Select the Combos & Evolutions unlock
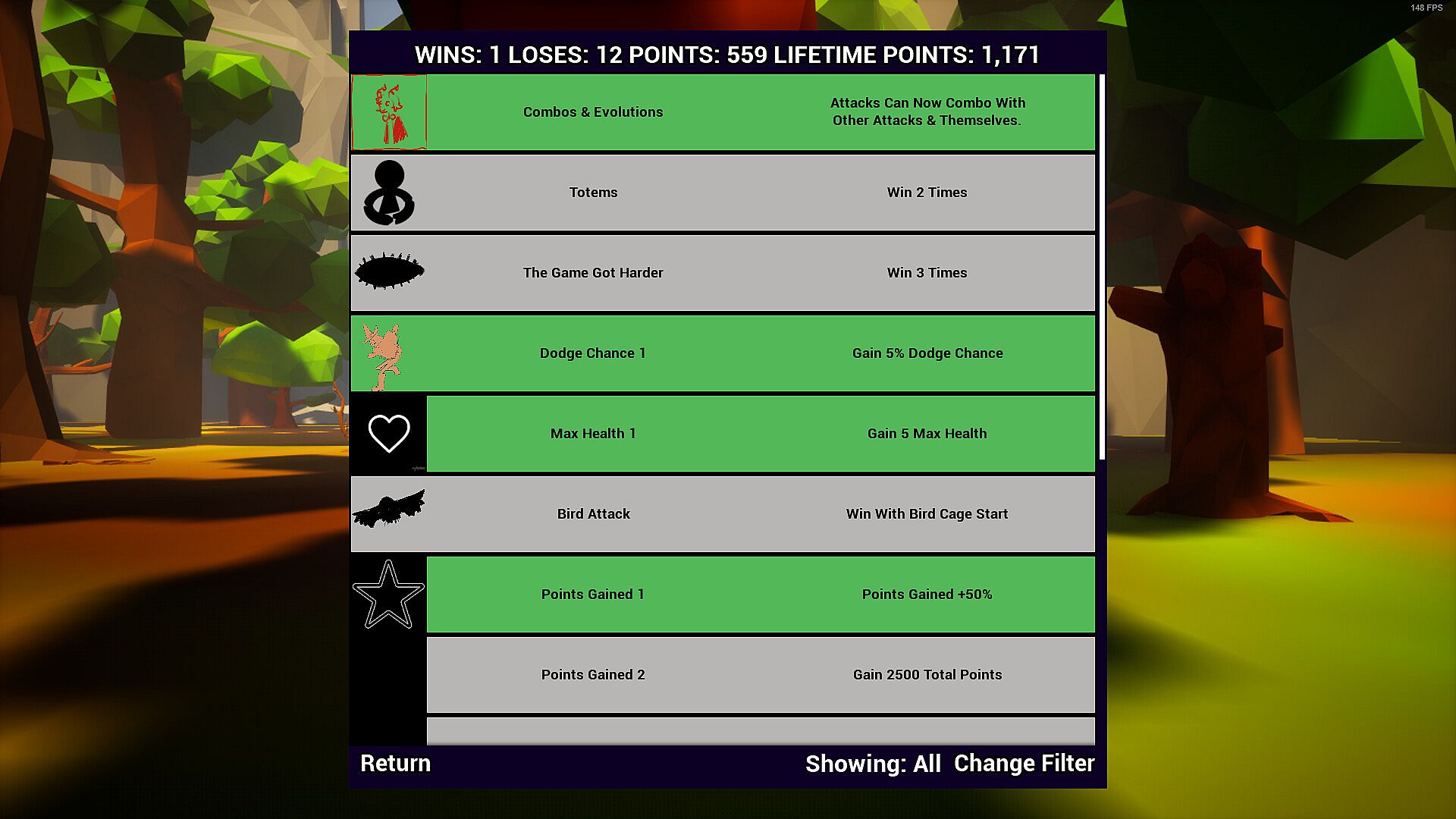The height and width of the screenshot is (819, 1456). 722,112
